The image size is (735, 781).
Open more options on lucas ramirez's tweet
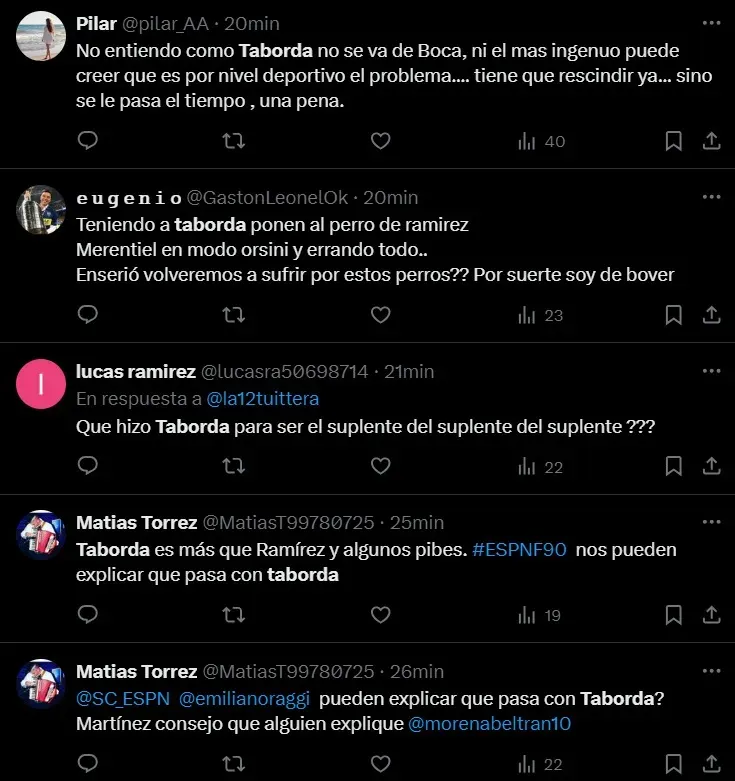pos(711,371)
